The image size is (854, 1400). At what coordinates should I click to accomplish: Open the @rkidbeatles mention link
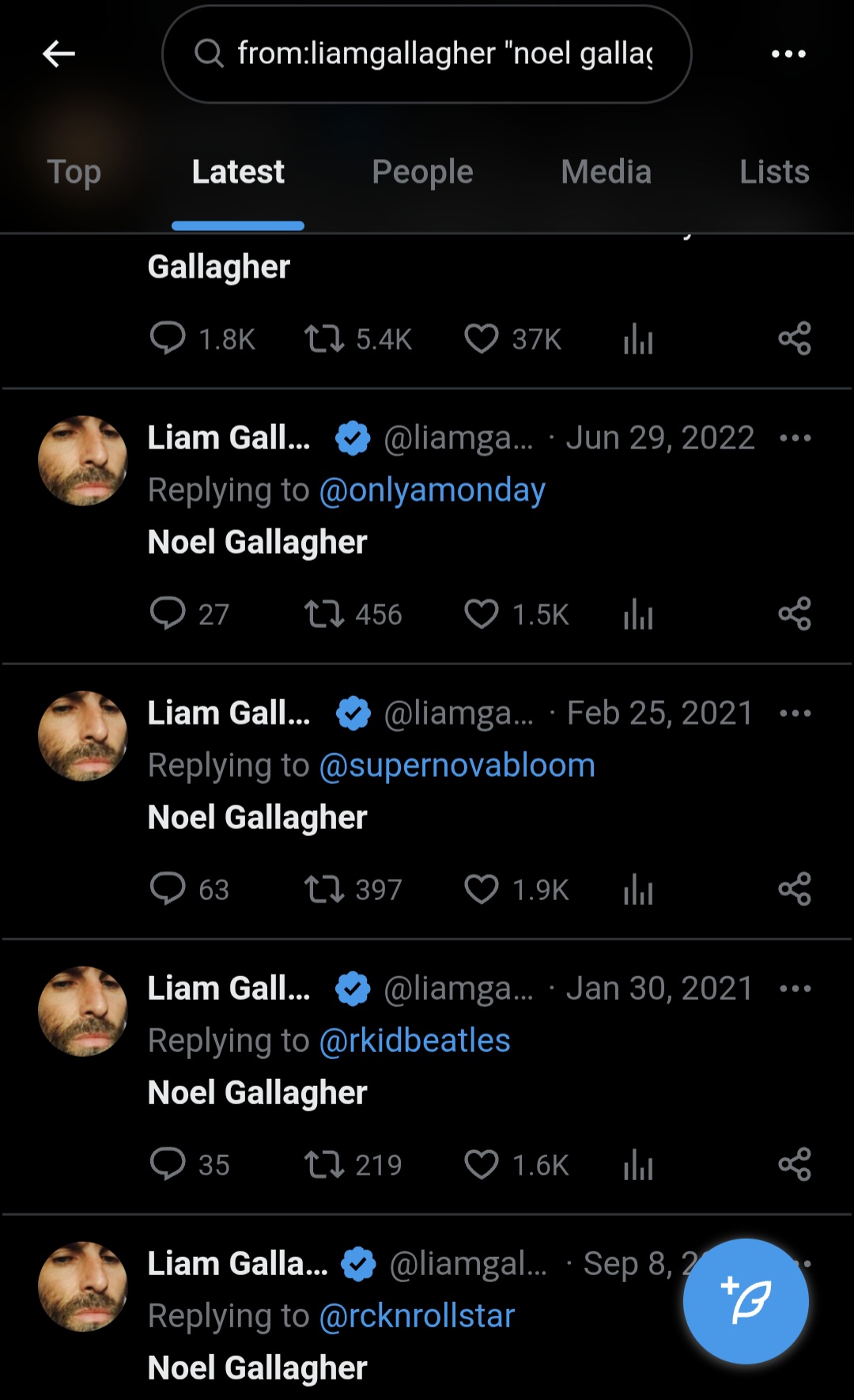coord(414,1041)
